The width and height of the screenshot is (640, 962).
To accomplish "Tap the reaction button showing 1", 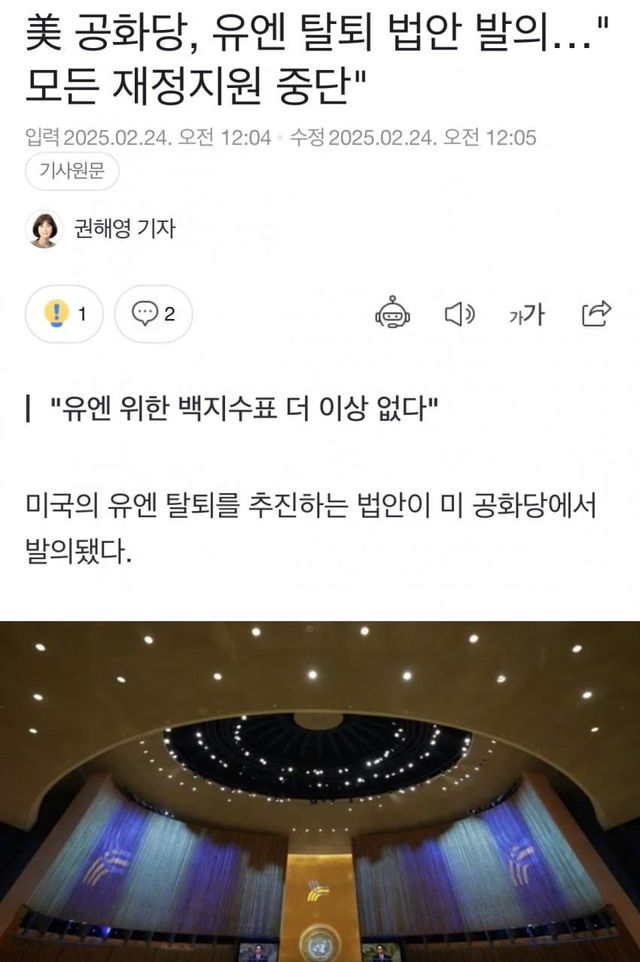I will pos(64,314).
